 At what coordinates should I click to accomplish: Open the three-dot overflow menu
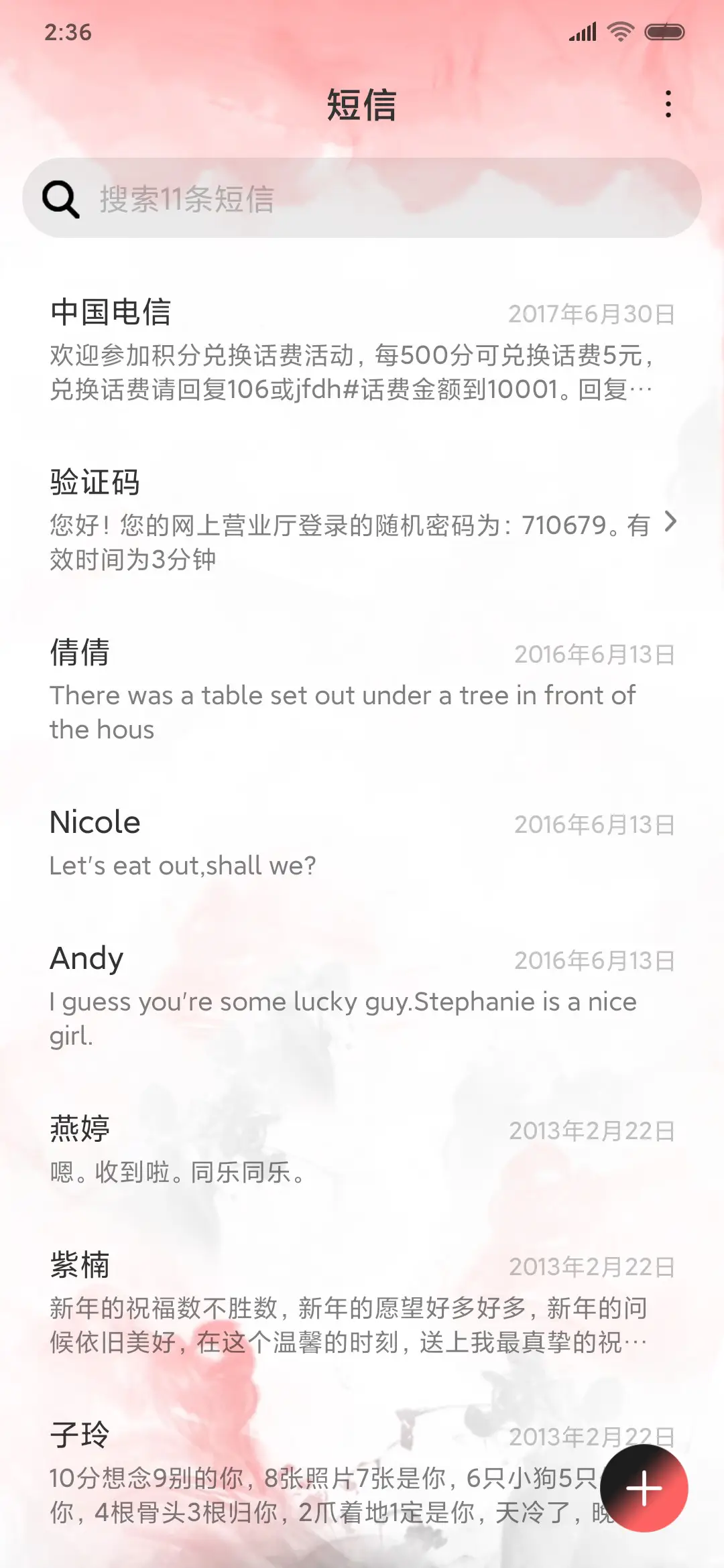pos(668,105)
